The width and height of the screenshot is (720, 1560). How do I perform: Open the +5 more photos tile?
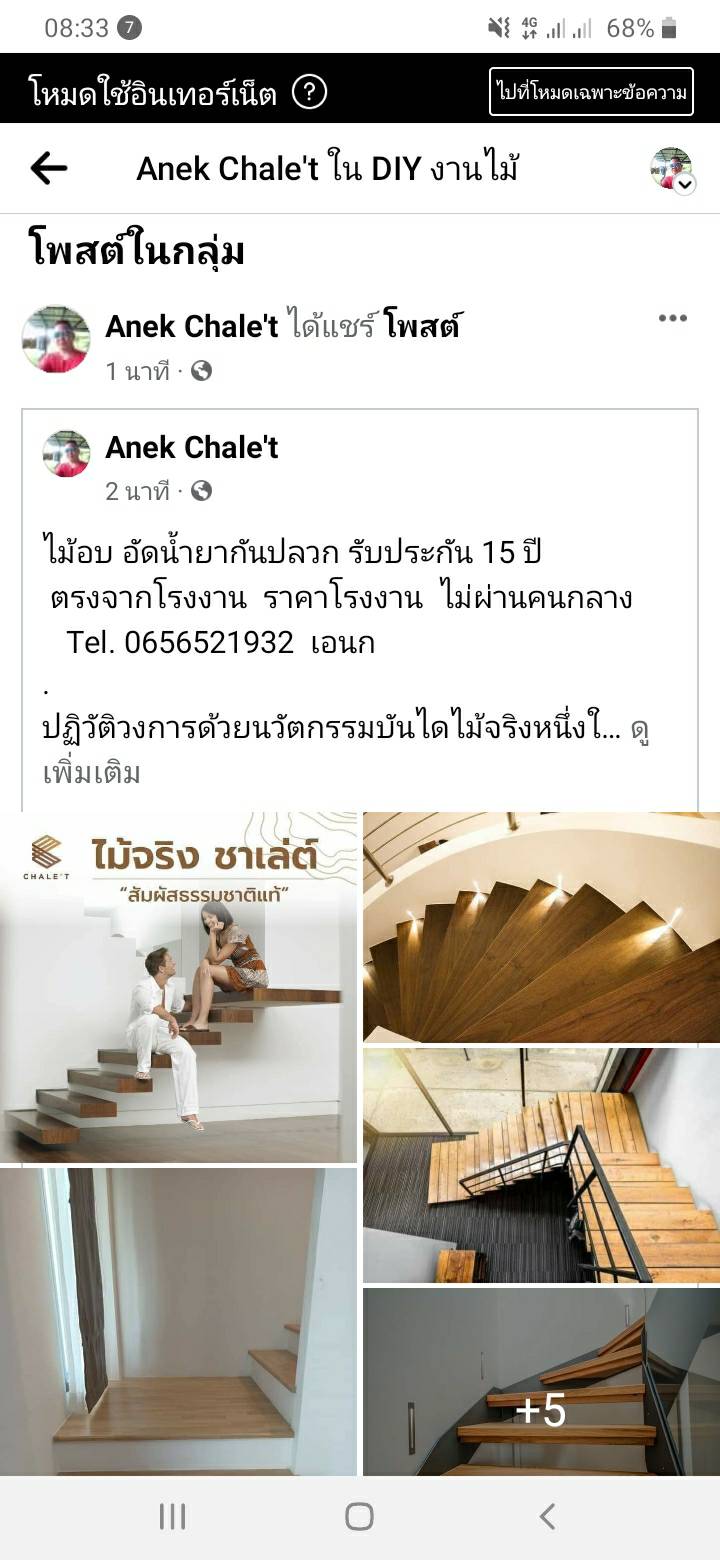point(541,1382)
